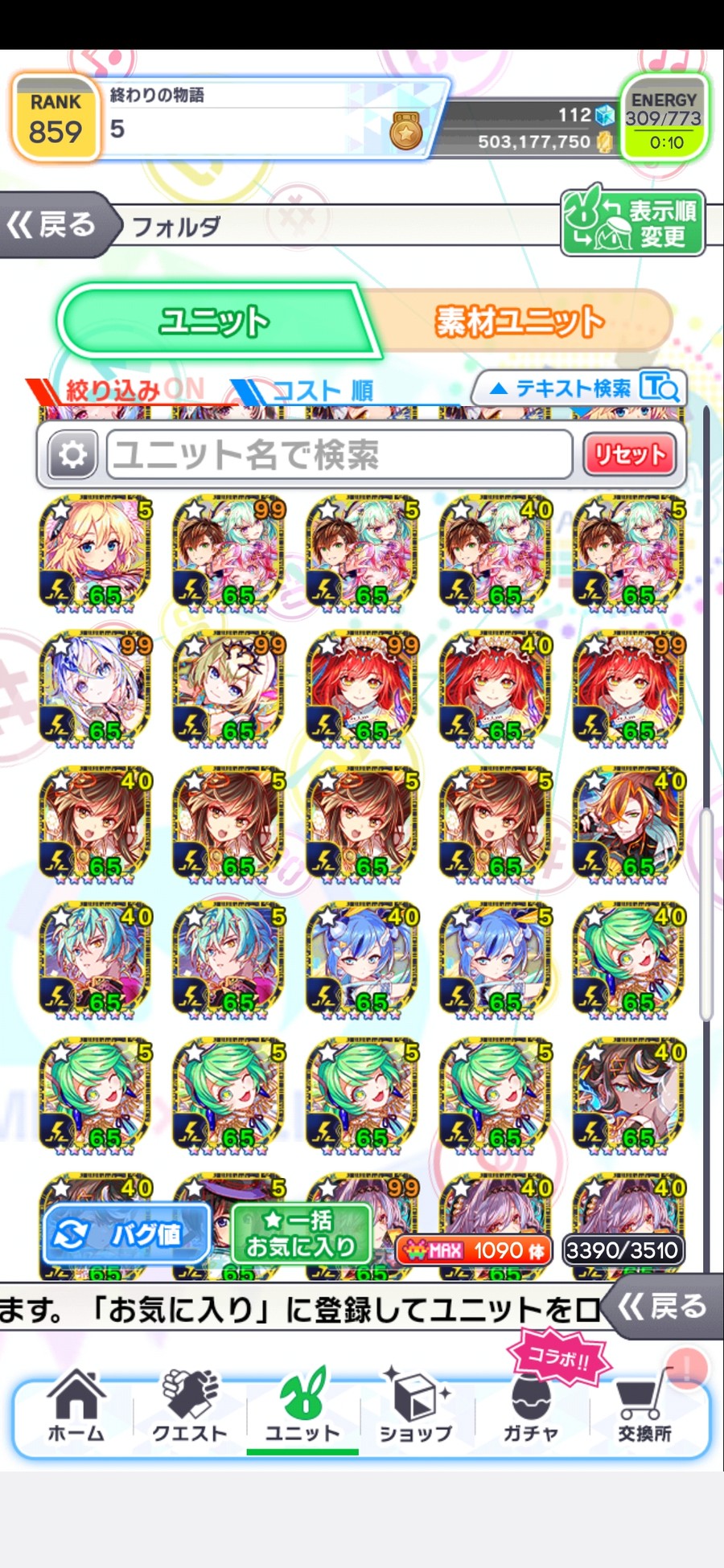
Task: Tap 一括お気に入り bulk favorite button
Action: (x=301, y=1233)
